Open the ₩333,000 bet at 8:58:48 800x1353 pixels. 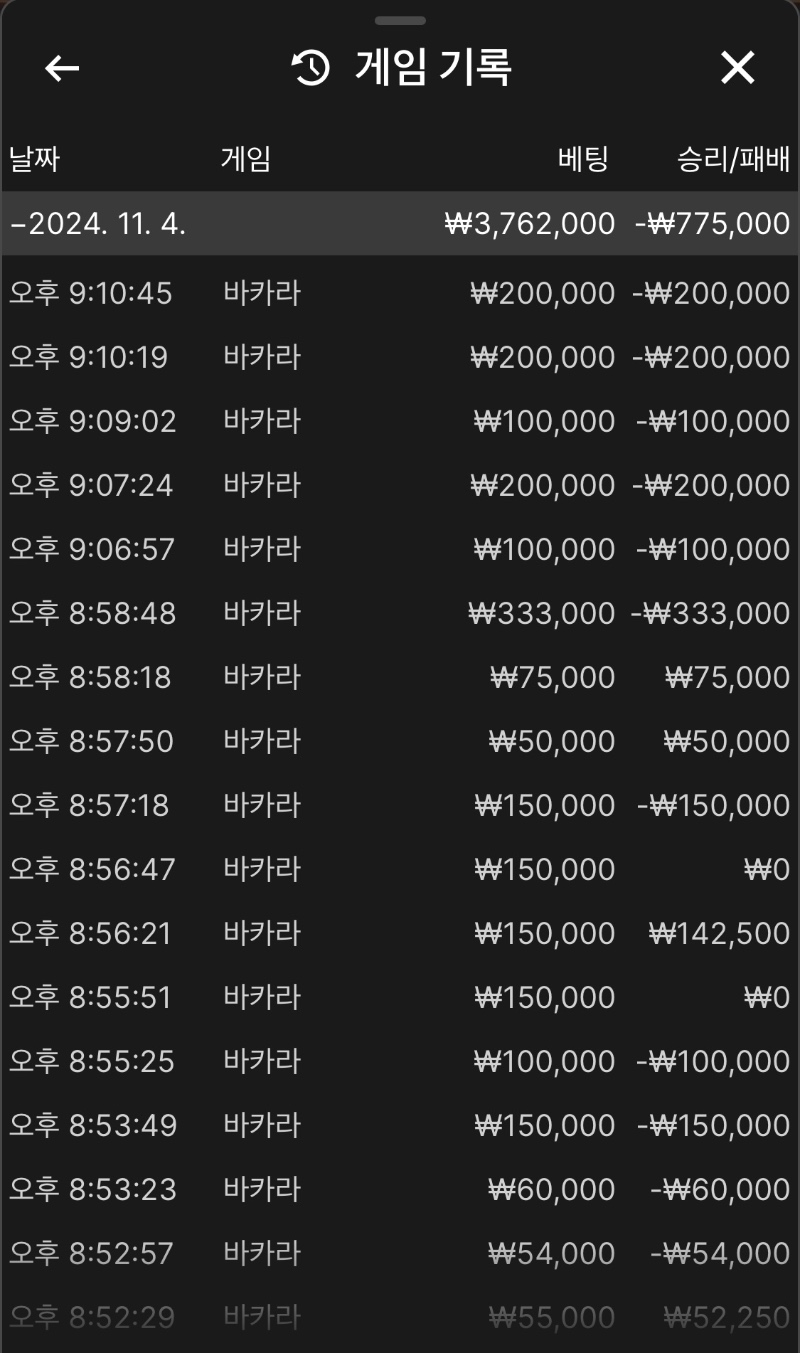click(400, 613)
